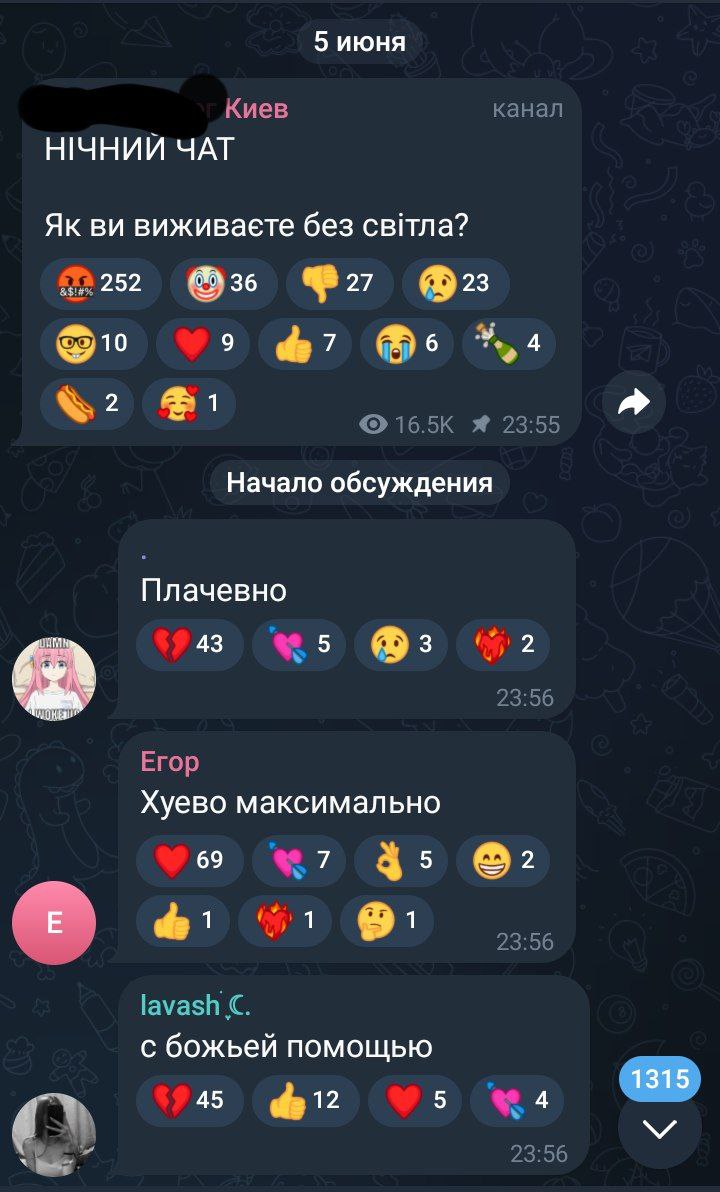
Task: Jump to latest messages with down arrow
Action: point(659,1128)
